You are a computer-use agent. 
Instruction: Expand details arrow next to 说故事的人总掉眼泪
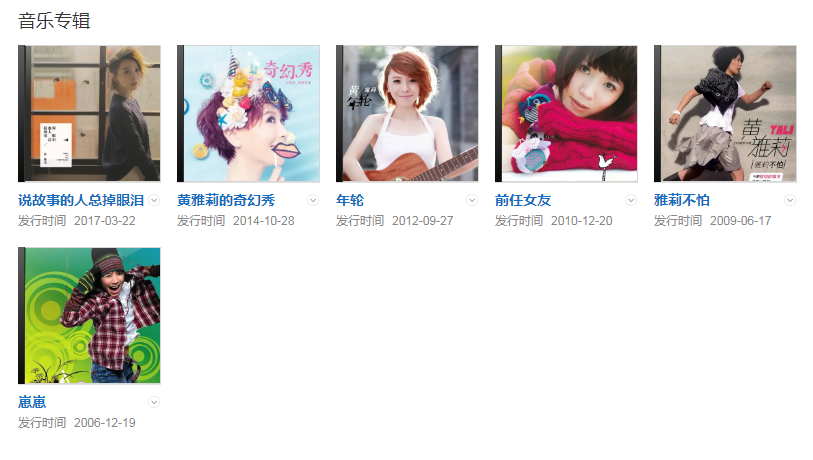pos(153,200)
